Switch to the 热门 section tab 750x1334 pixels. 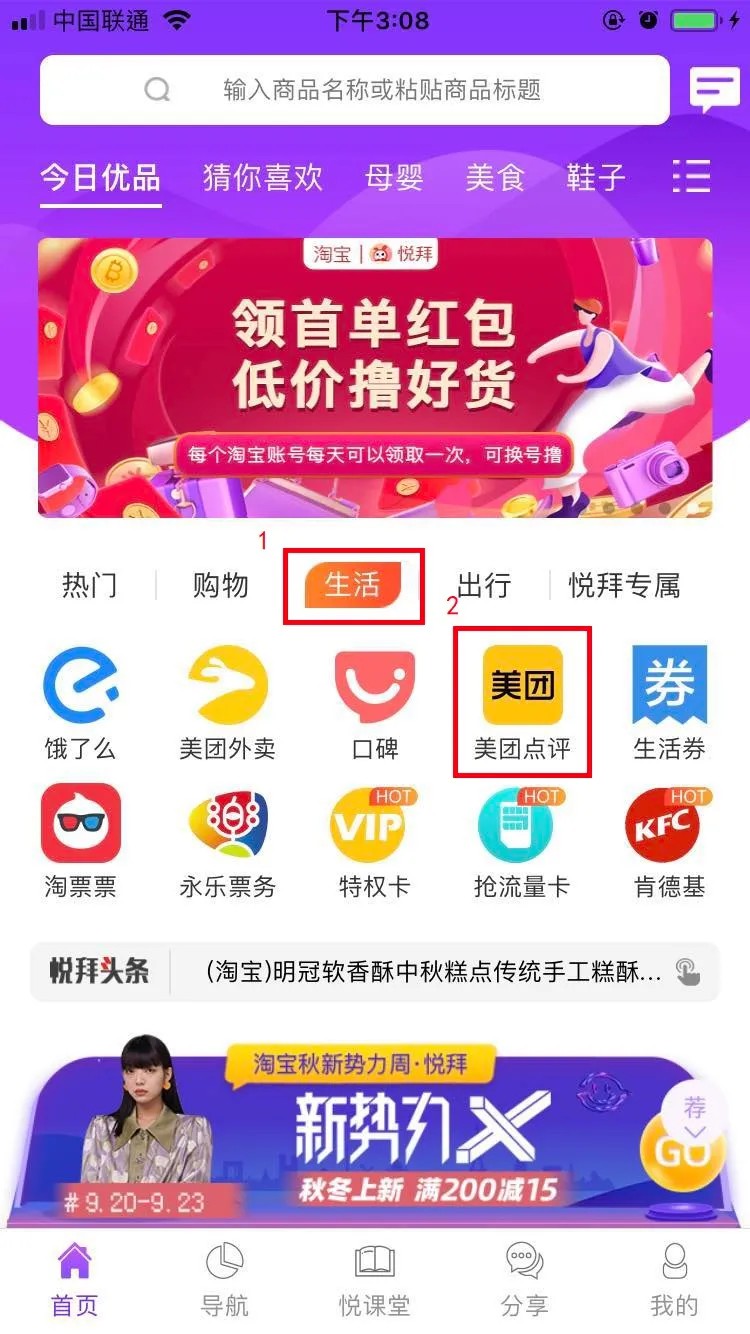point(90,585)
